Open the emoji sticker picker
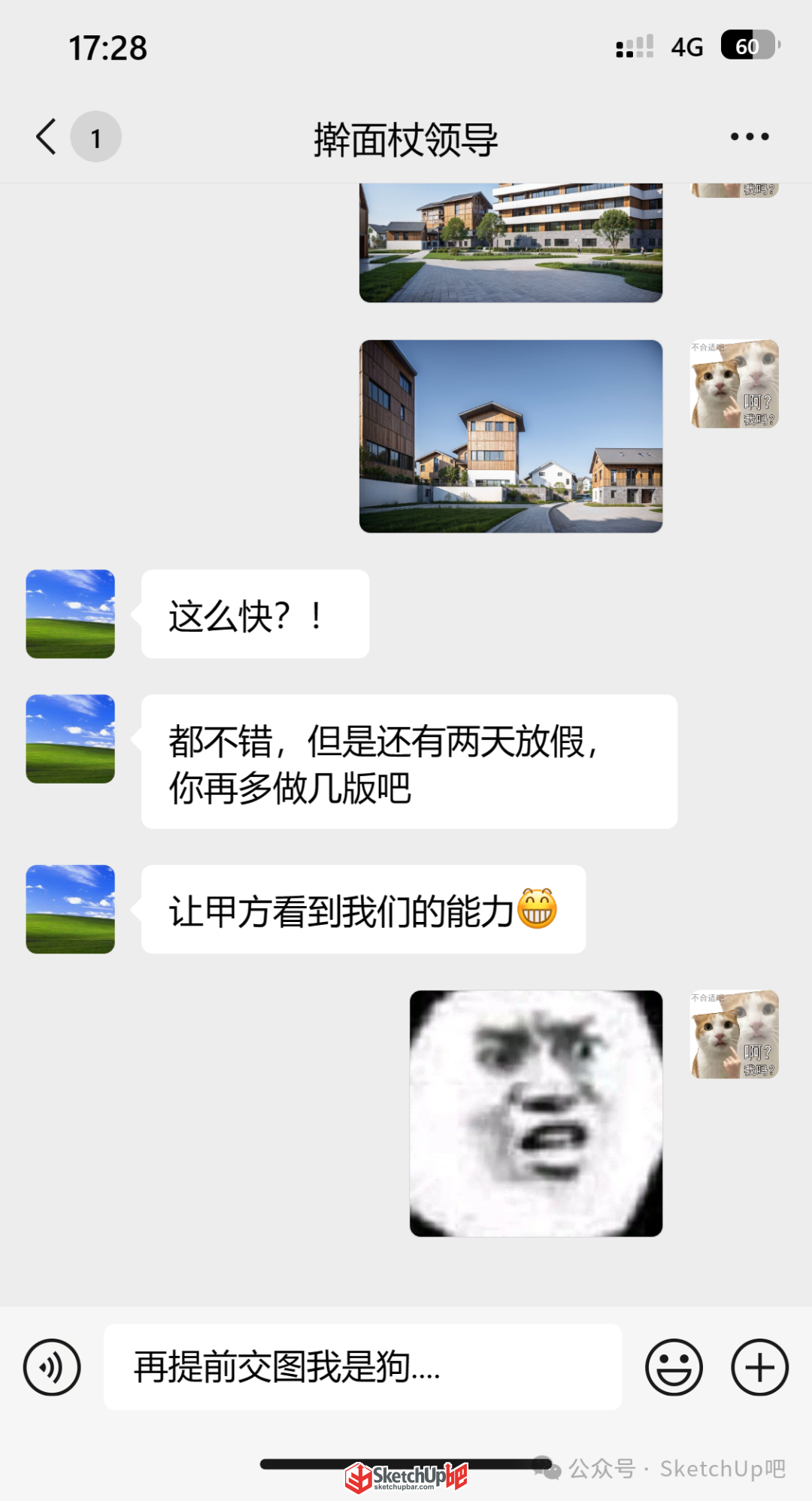The height and width of the screenshot is (1501, 812). (x=674, y=1367)
